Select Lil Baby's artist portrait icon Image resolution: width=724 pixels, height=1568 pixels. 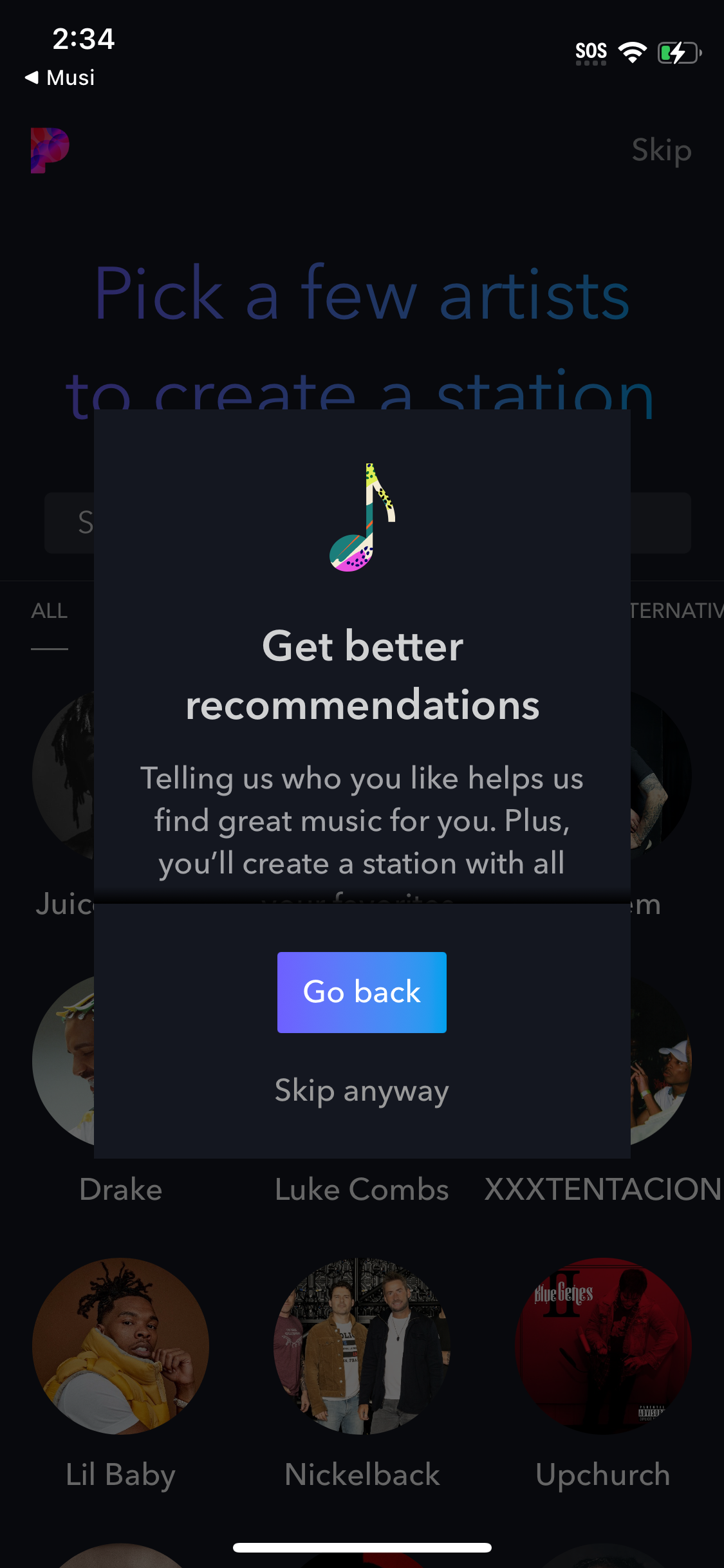[x=120, y=1345]
